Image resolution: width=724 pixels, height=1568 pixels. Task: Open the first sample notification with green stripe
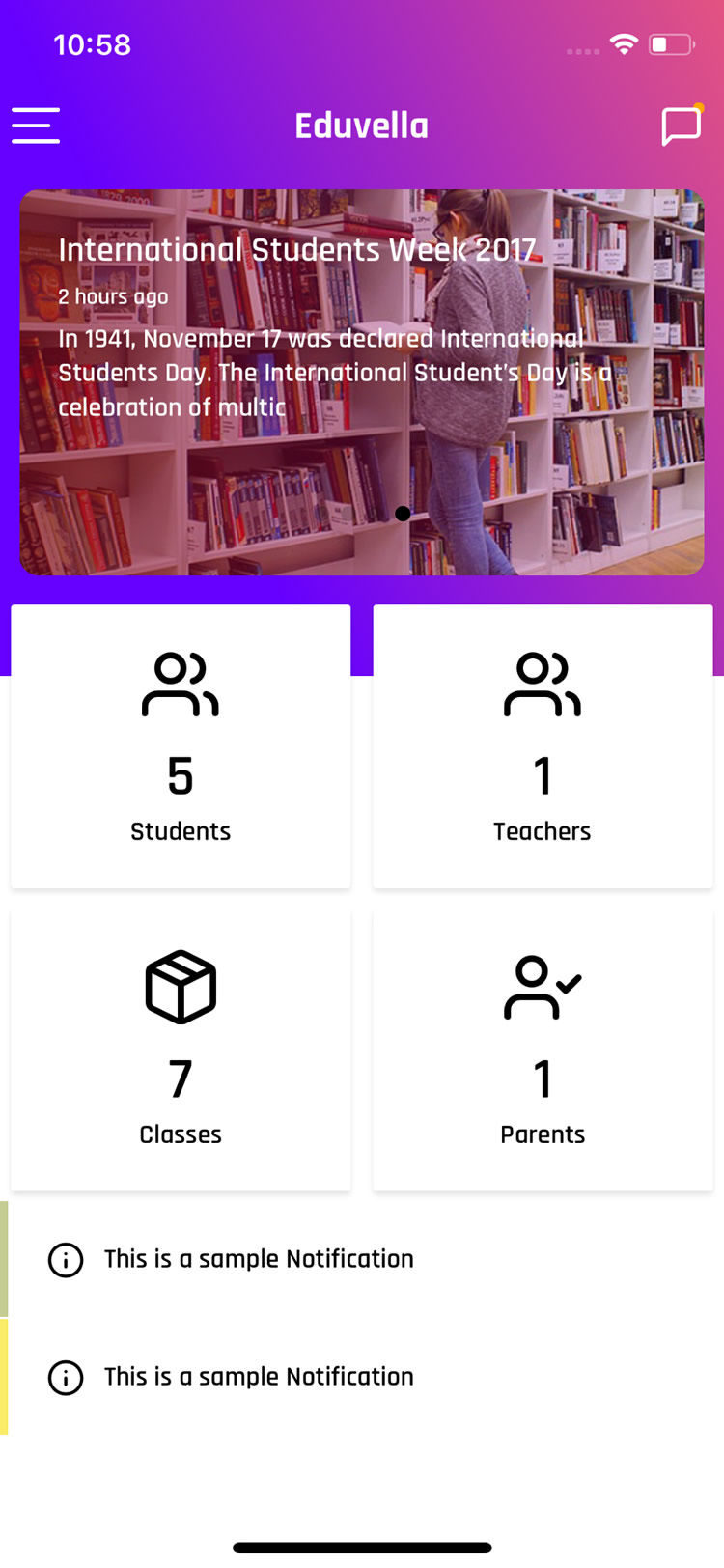362,1259
